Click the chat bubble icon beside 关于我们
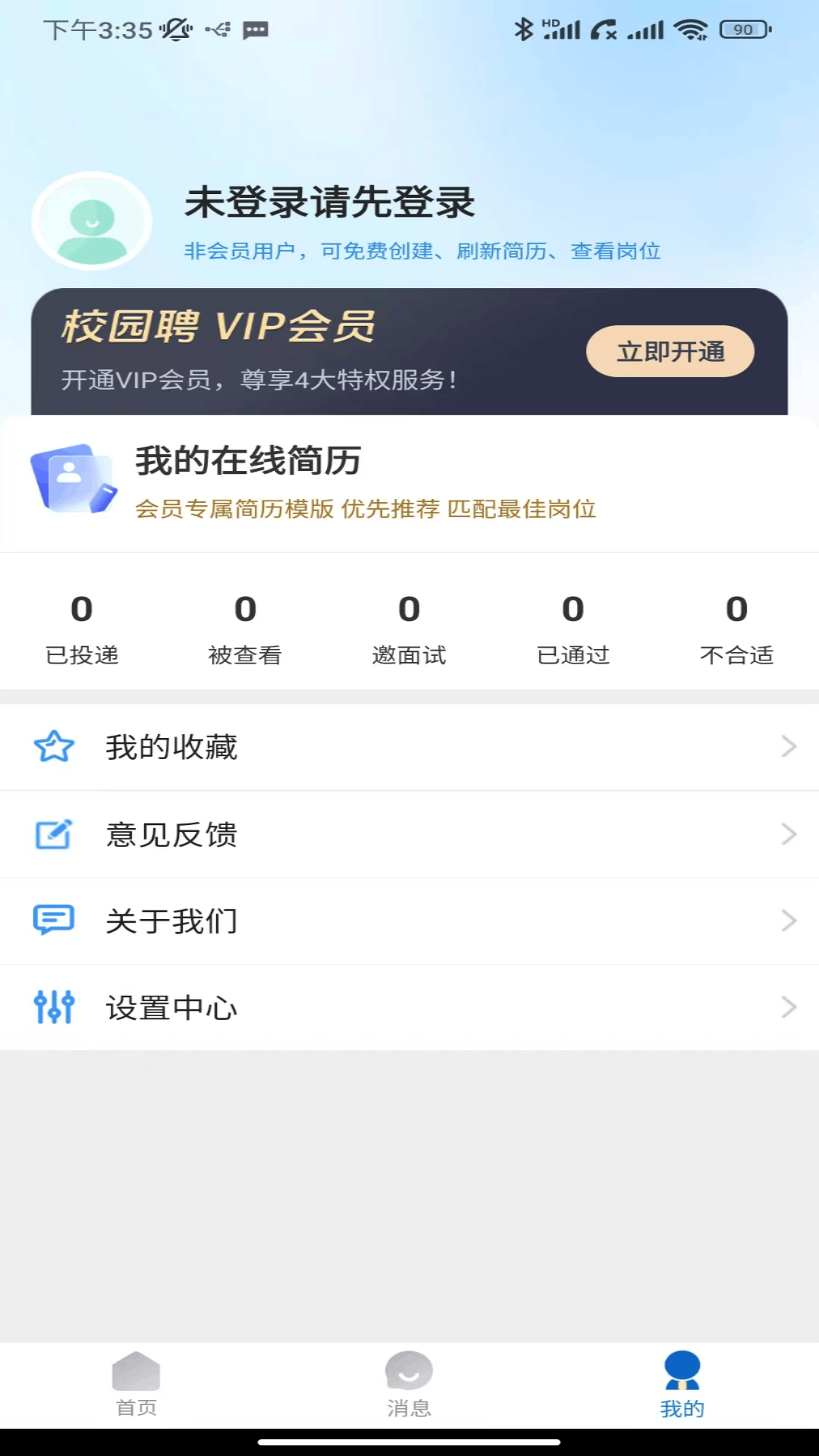Screen dimensions: 819x1456 54,921
